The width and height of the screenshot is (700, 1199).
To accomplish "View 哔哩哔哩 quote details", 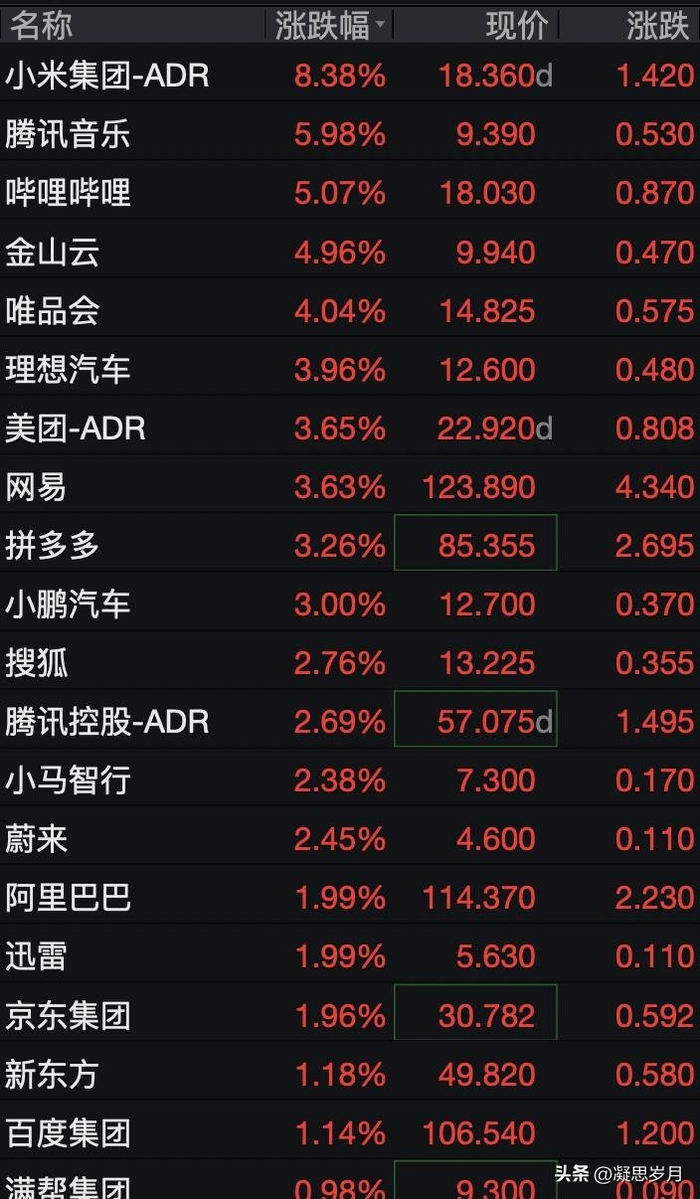I will click(x=350, y=193).
